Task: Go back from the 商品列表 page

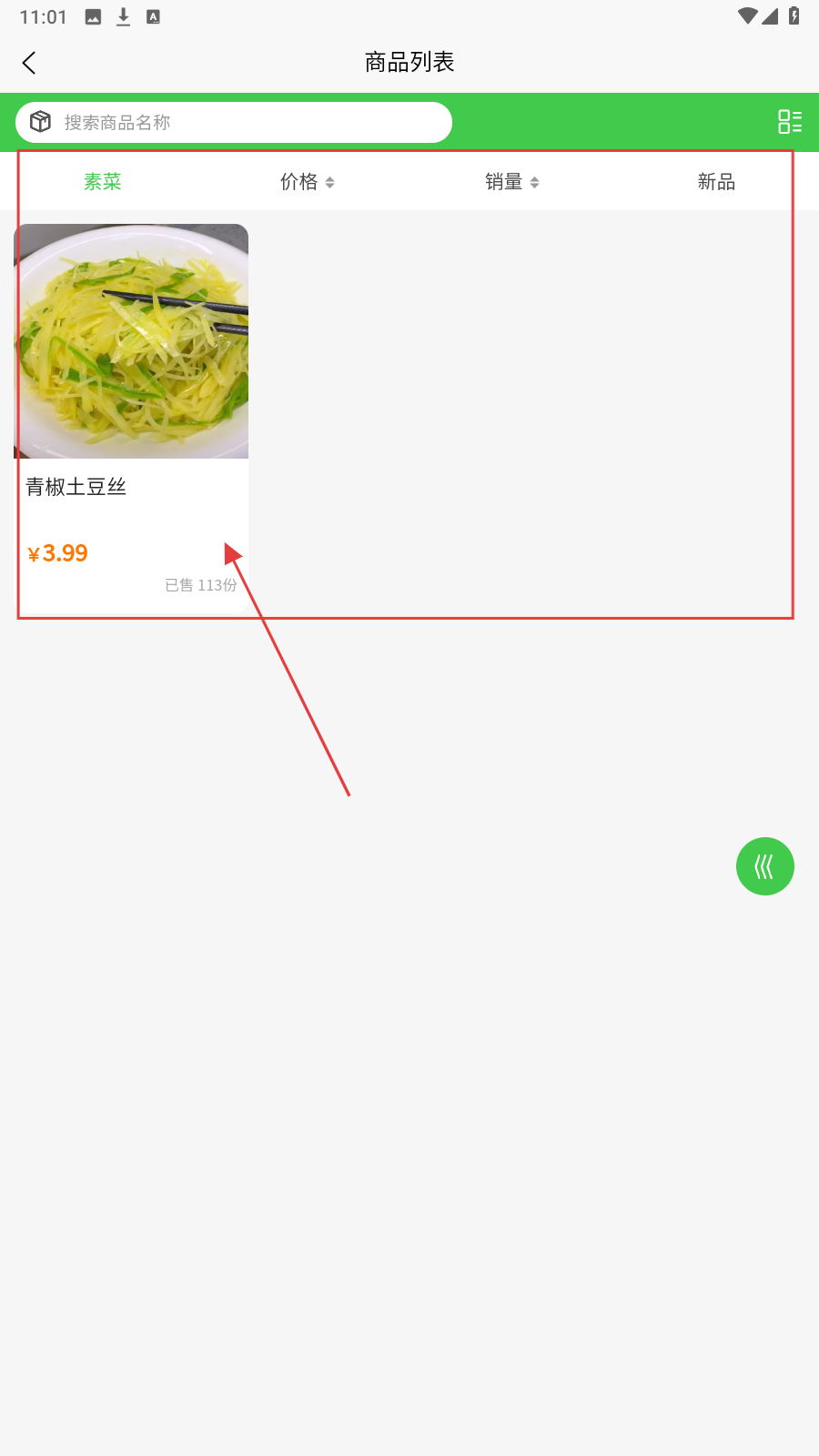Action: [x=29, y=63]
